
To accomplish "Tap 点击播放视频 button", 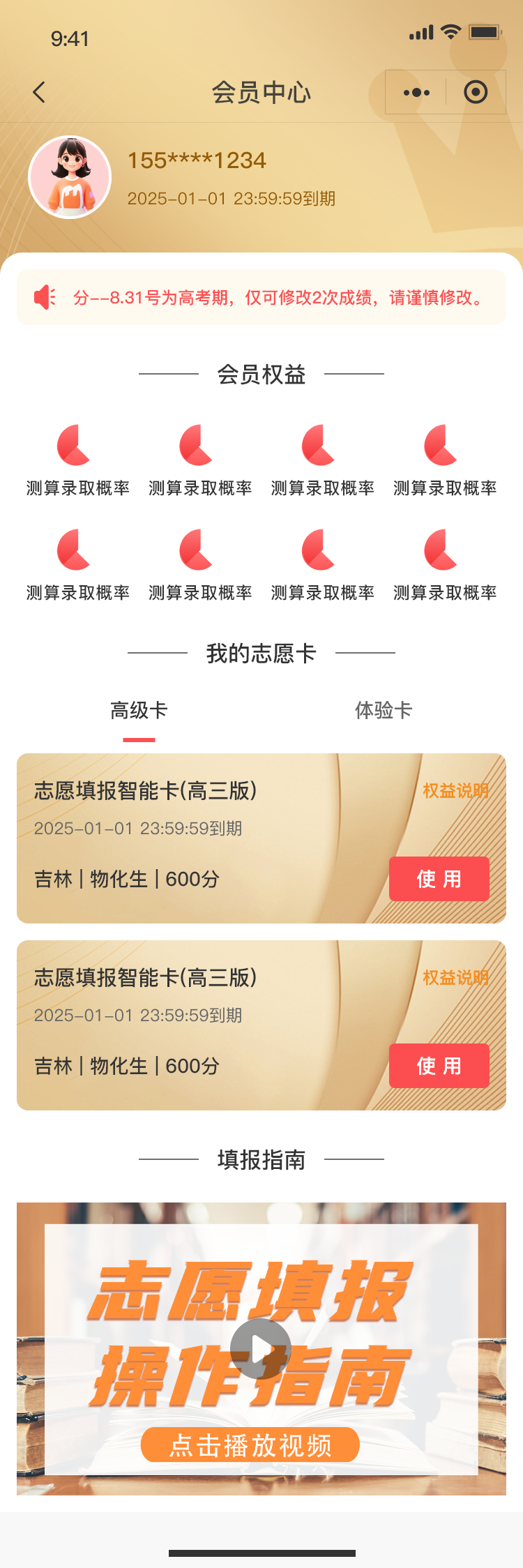I will point(250,1445).
